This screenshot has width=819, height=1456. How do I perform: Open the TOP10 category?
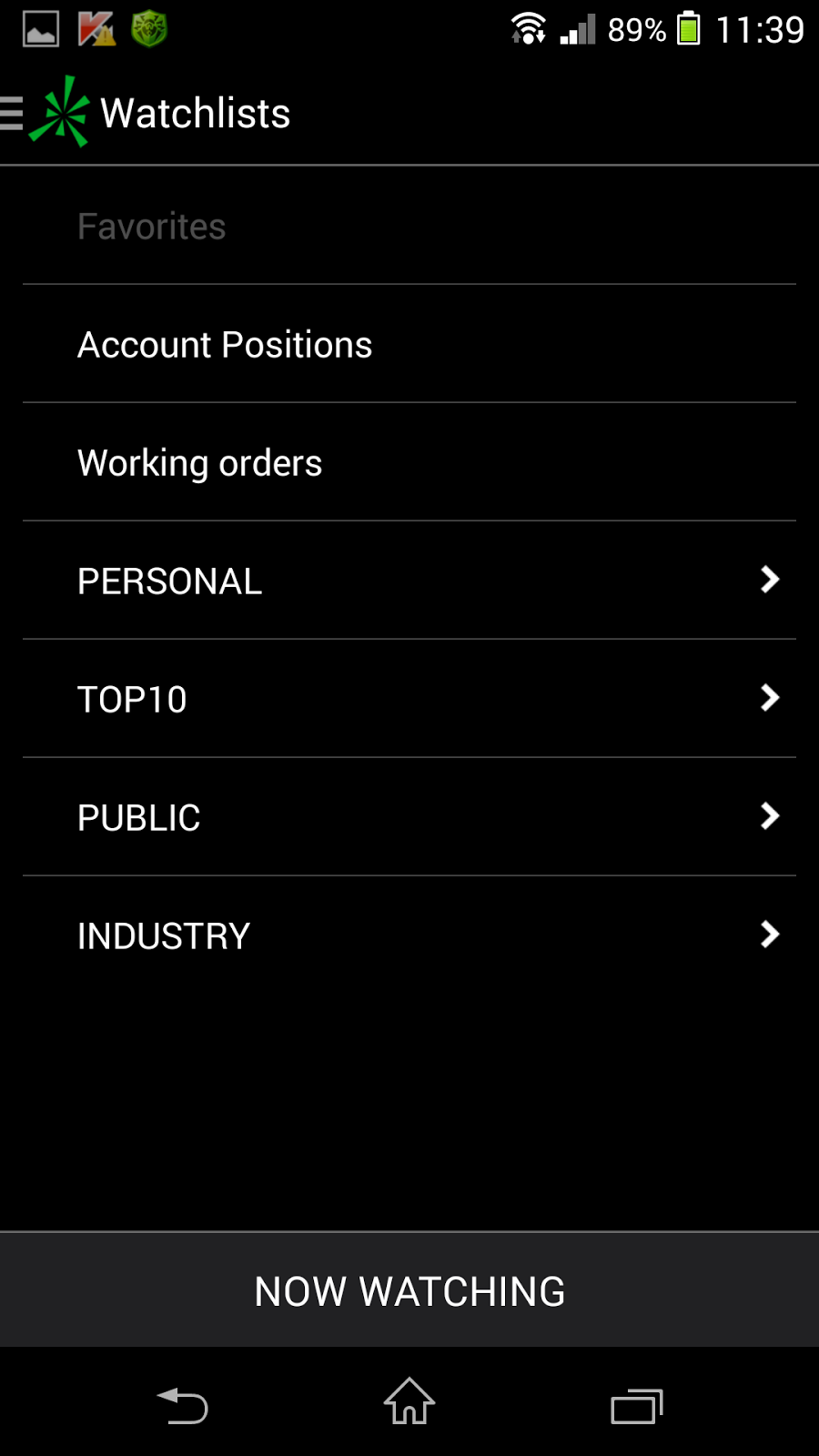click(x=409, y=699)
